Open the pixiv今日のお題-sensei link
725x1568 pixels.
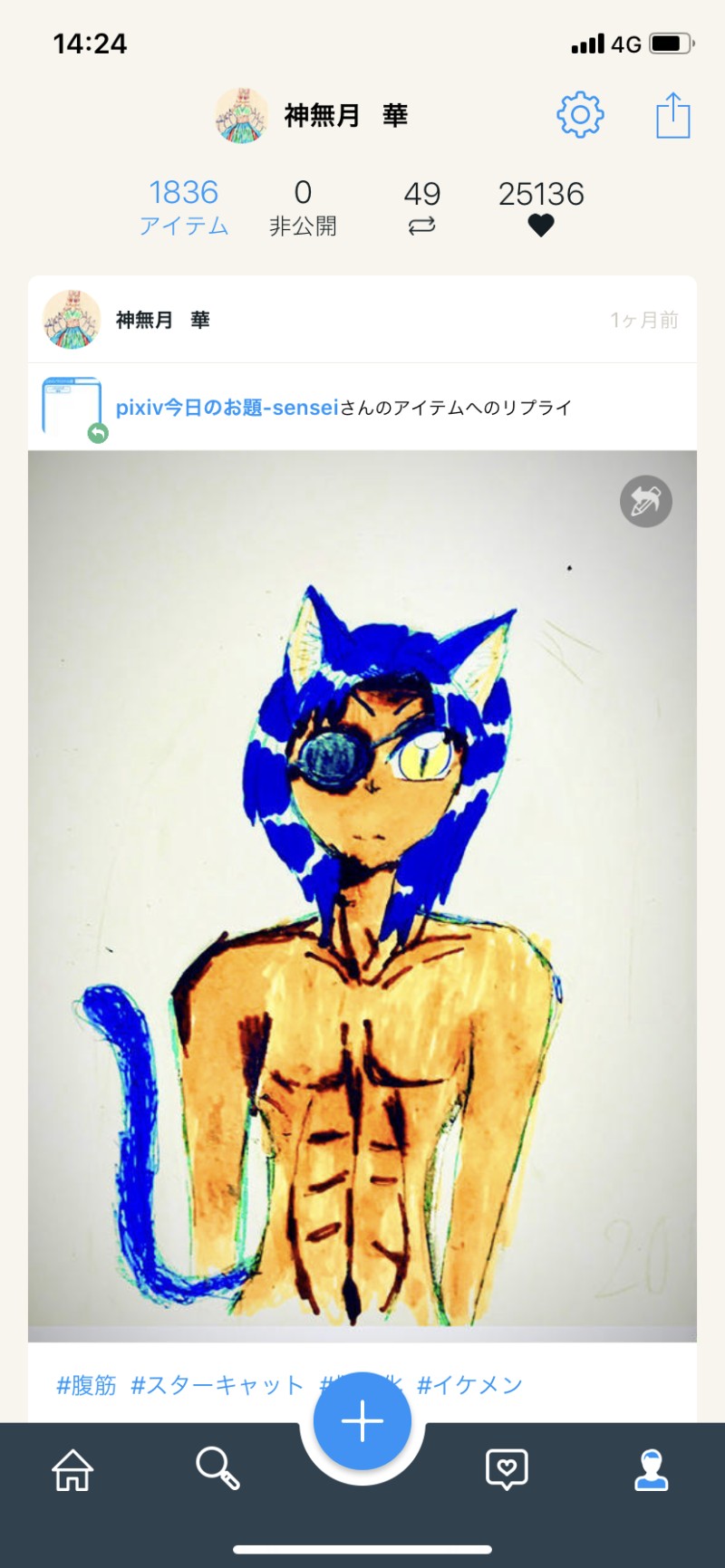click(227, 408)
